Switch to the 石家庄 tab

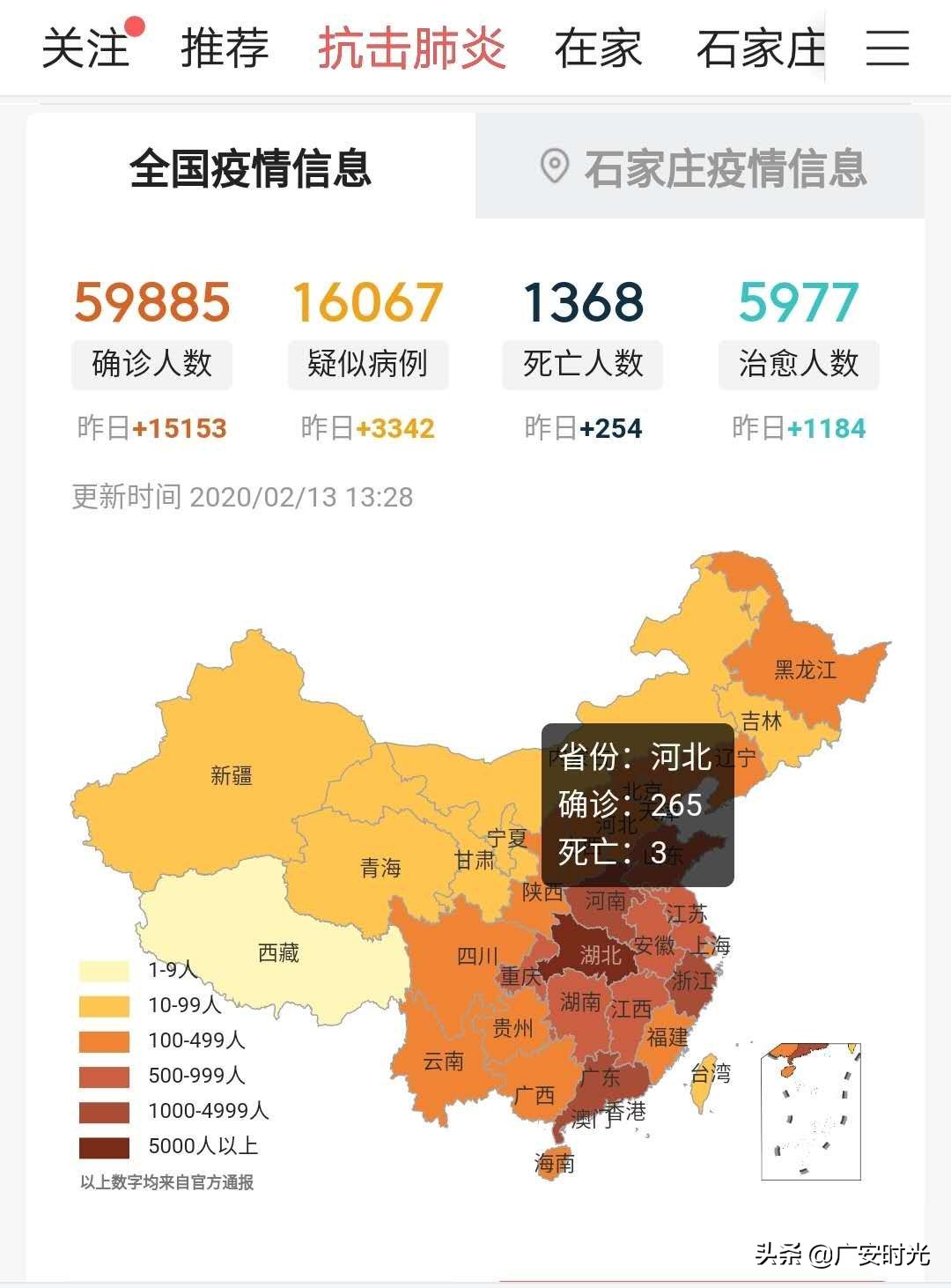click(x=760, y=48)
